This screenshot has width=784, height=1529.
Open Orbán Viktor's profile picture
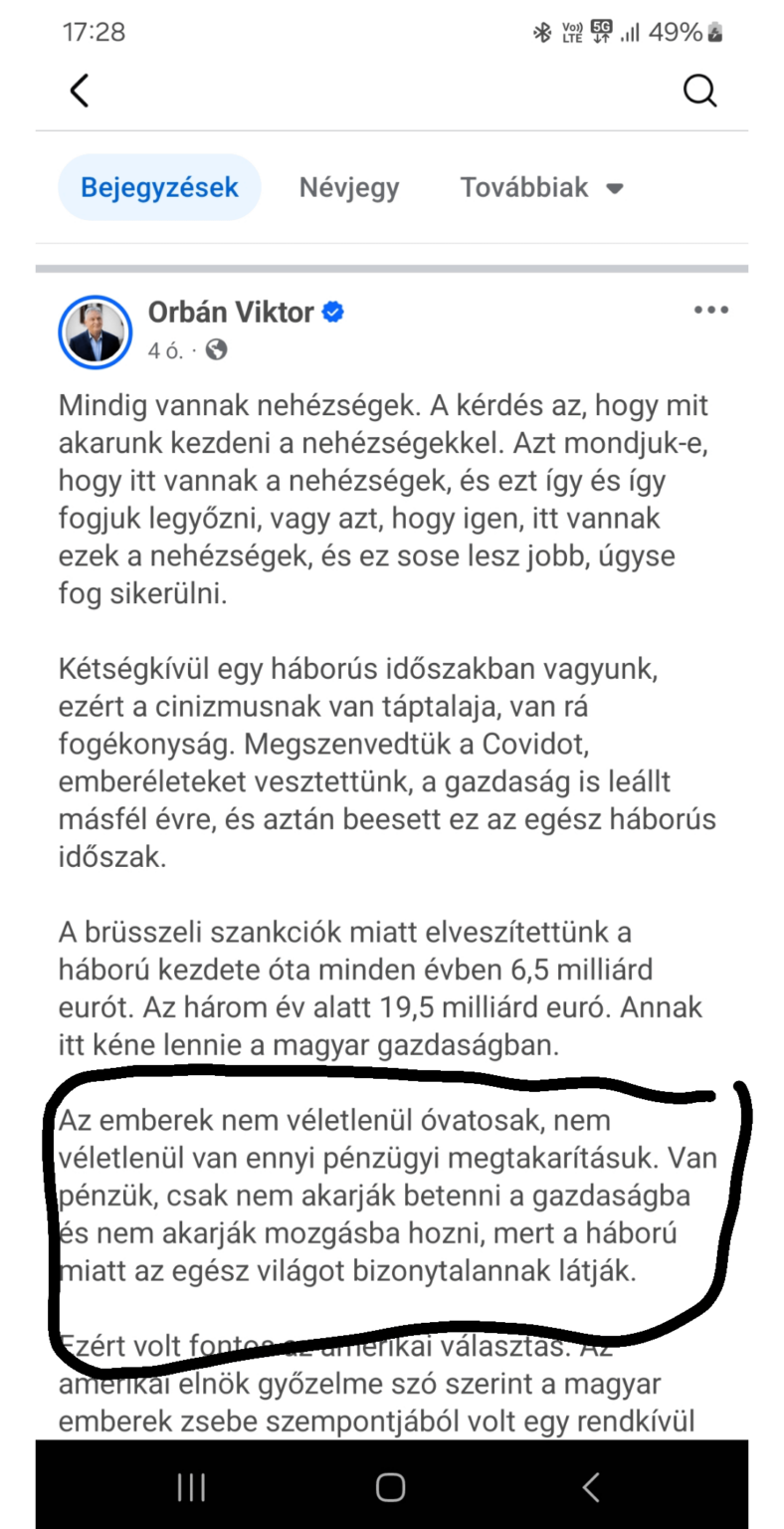click(96, 331)
